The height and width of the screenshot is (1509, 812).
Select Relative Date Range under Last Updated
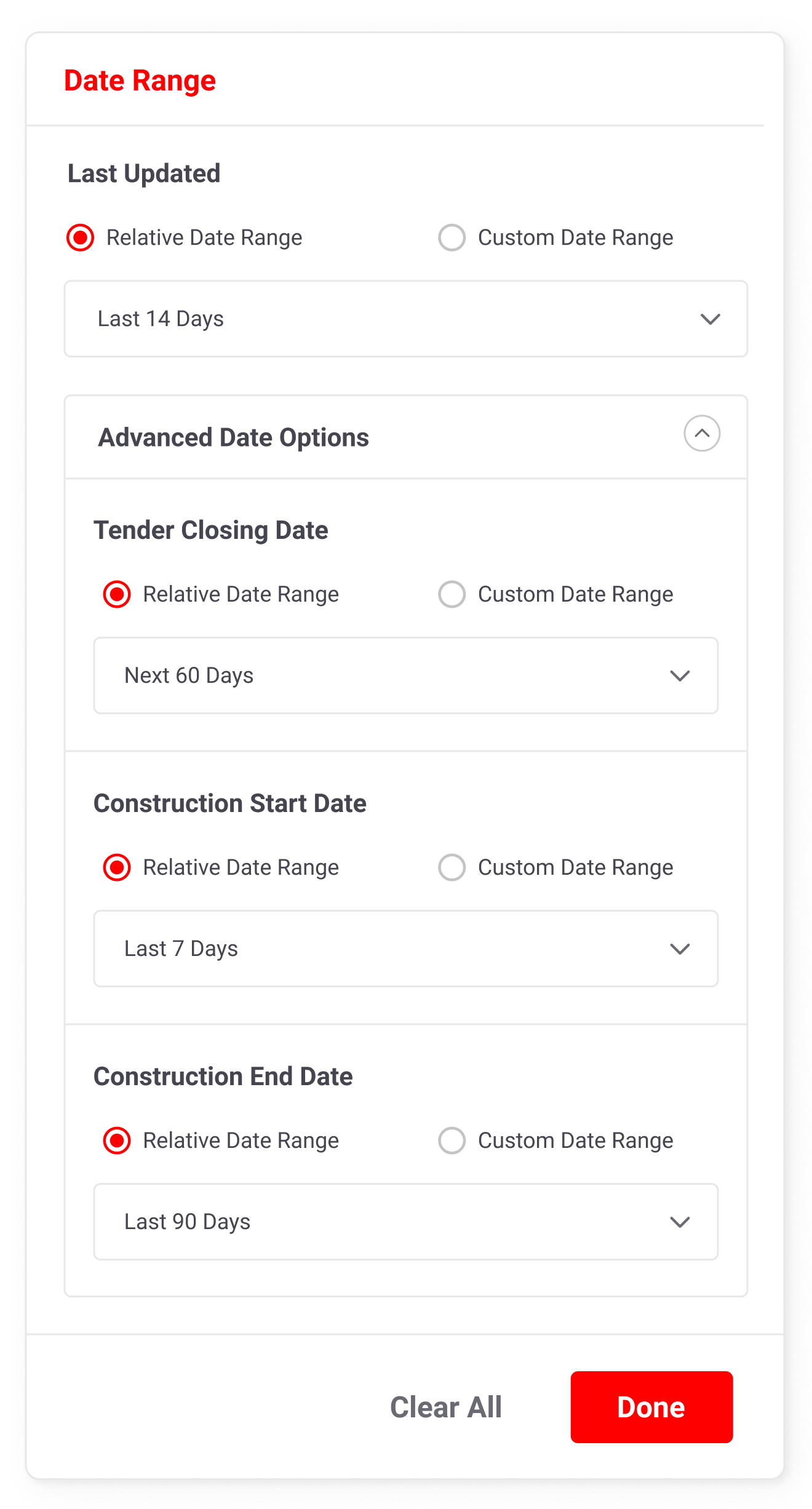click(x=81, y=237)
